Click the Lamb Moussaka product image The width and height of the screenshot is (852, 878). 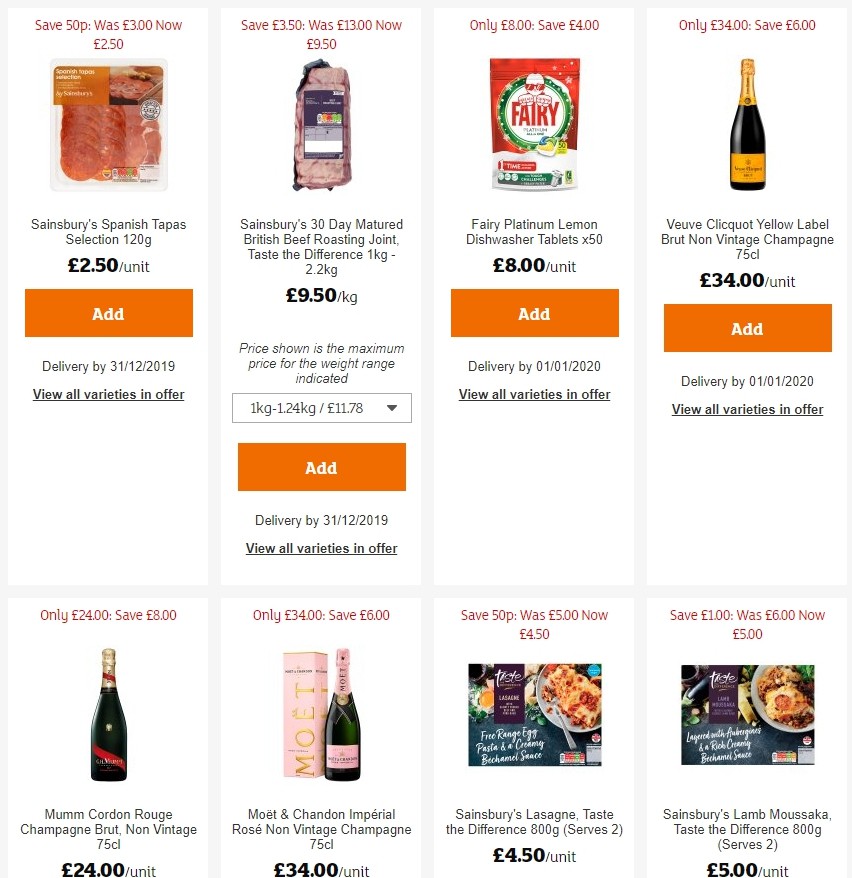(747, 714)
